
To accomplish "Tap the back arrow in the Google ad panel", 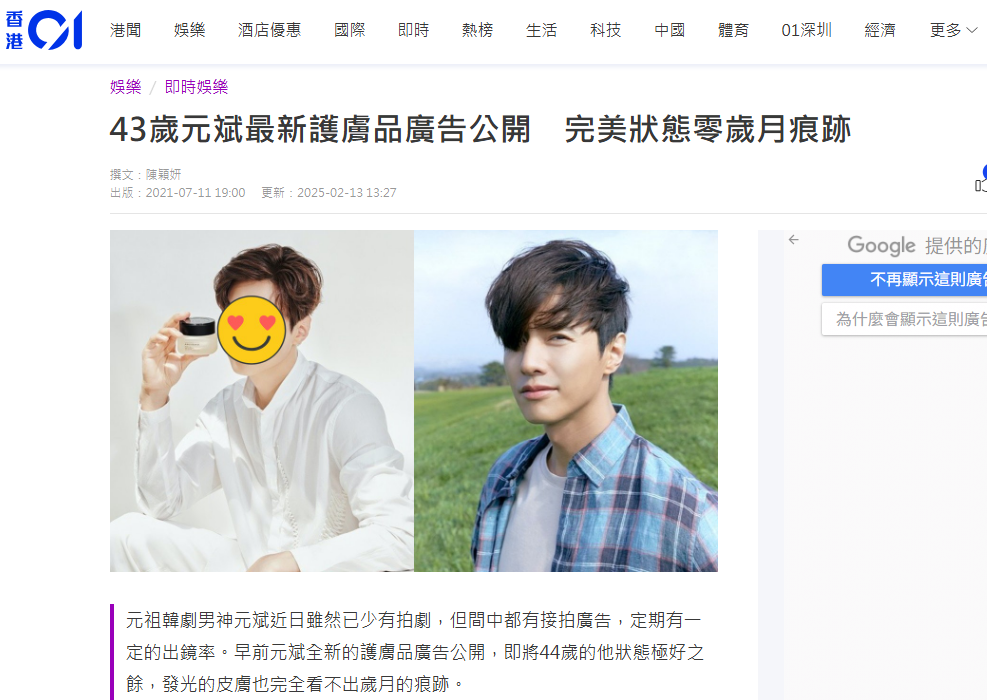I will point(793,240).
